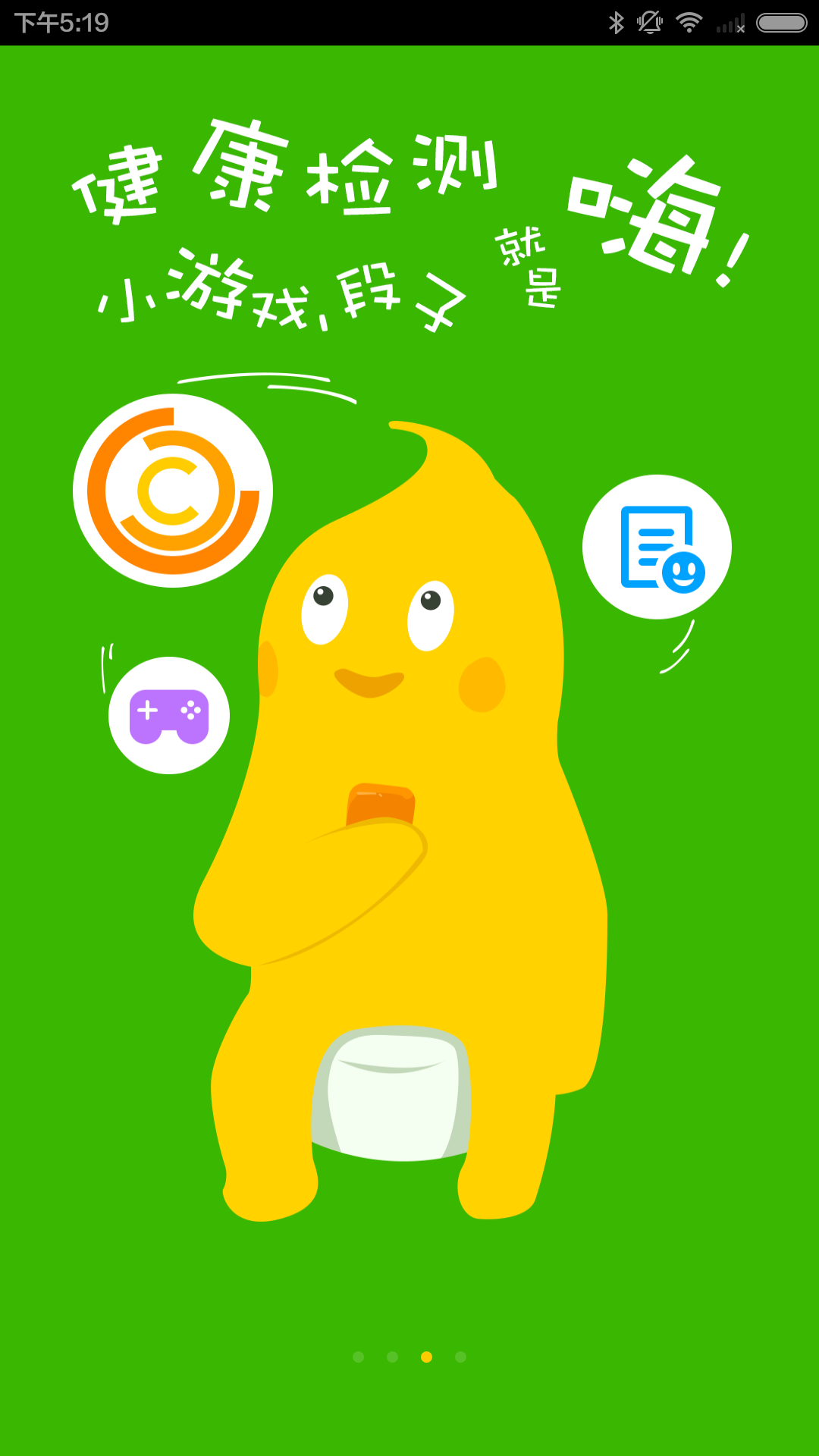Jump to the first onboarding page dot
The height and width of the screenshot is (1456, 819).
click(359, 1357)
